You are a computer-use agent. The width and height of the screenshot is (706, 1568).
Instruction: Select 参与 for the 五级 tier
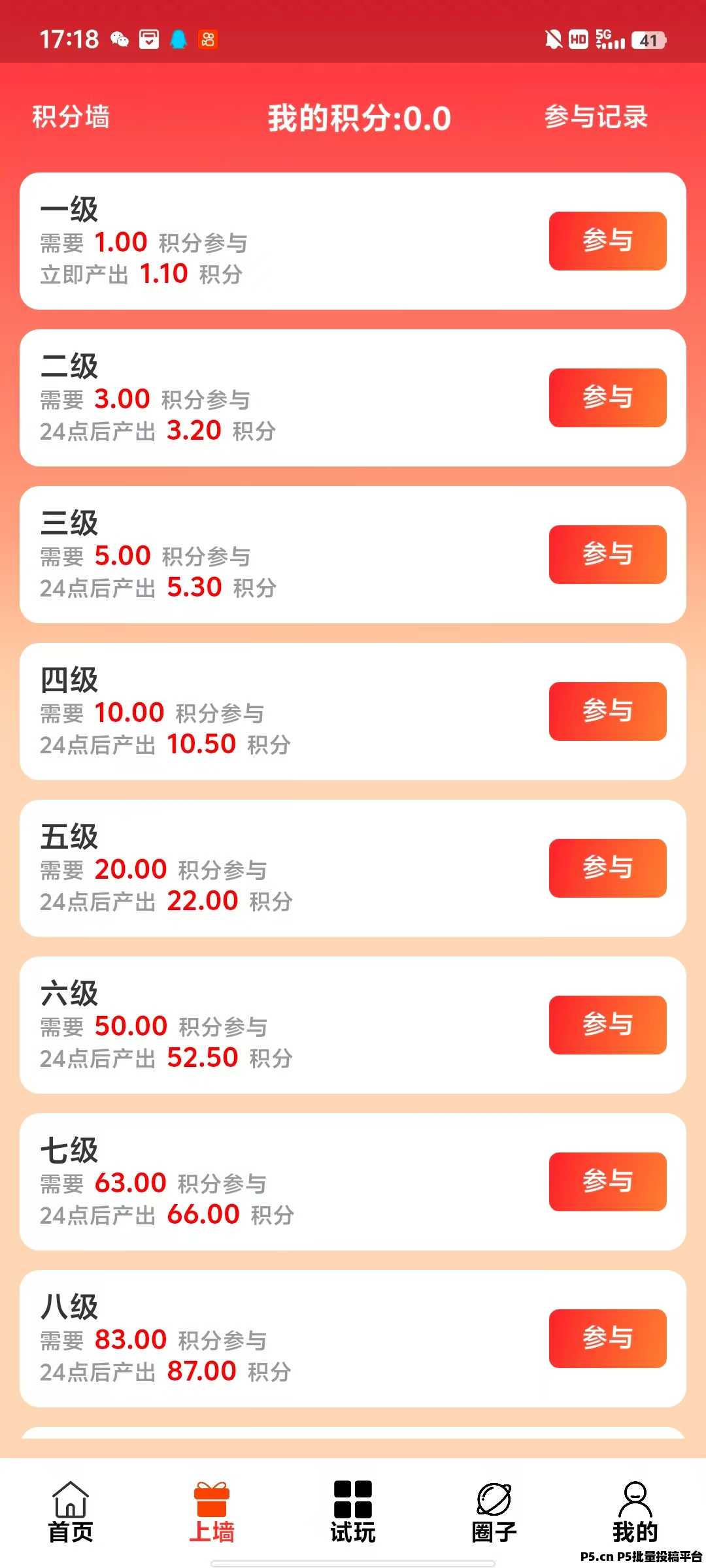click(x=607, y=868)
